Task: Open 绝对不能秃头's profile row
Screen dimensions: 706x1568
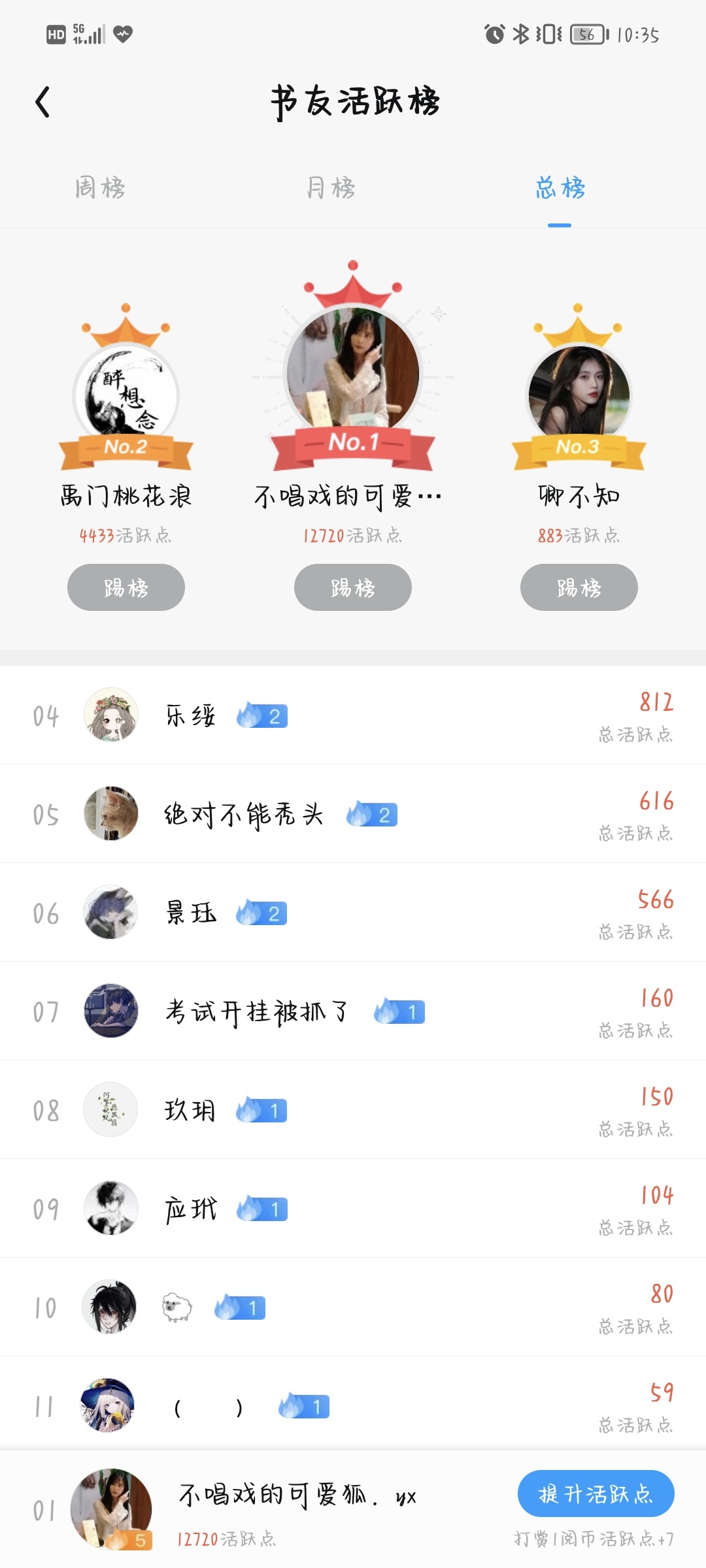Action: point(353,815)
